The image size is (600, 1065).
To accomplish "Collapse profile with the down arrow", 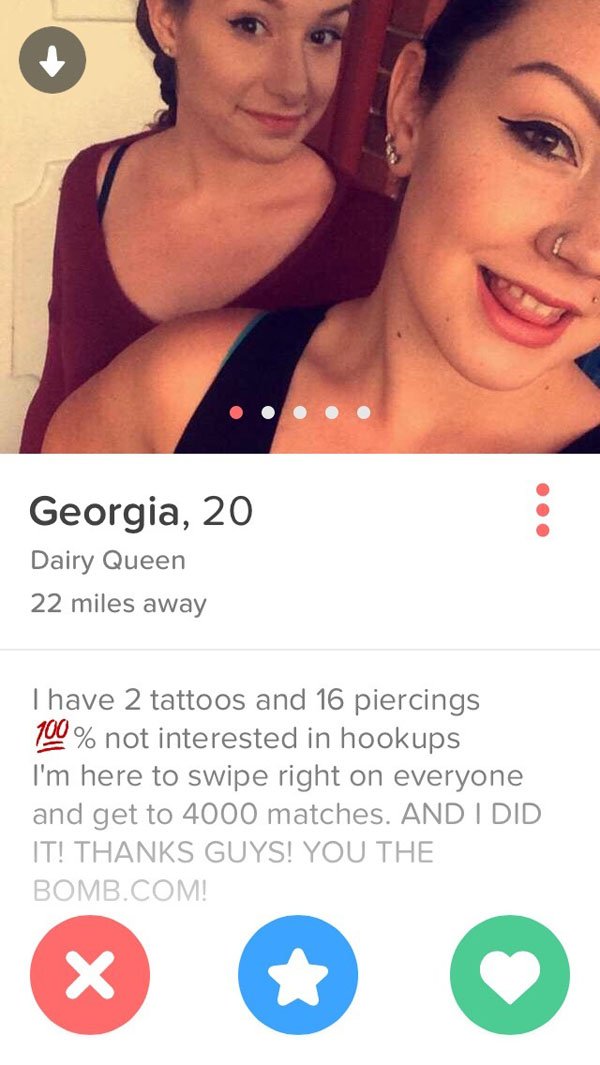I will click(x=52, y=62).
